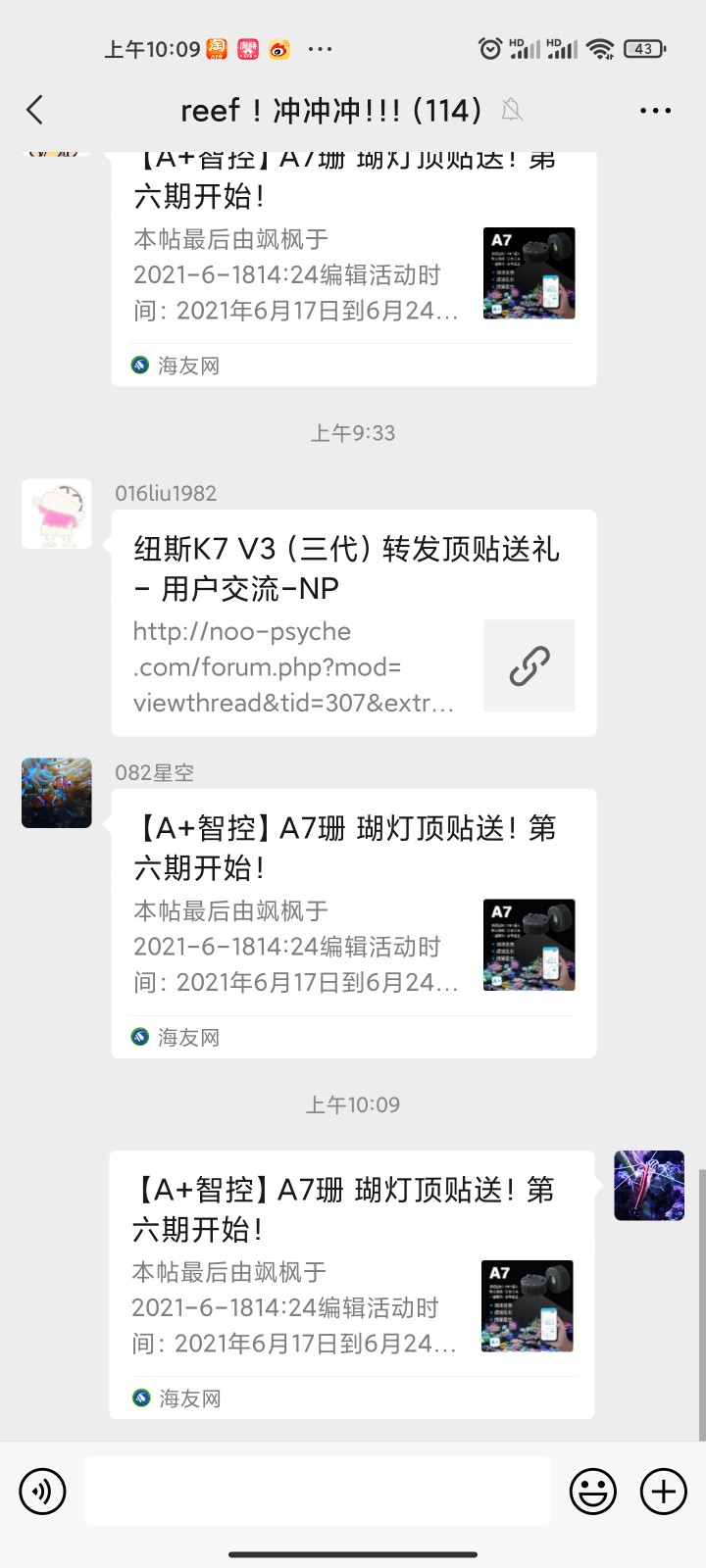Tap my own avatar beside the sent message
This screenshot has height=1568, width=706.
649,1186
